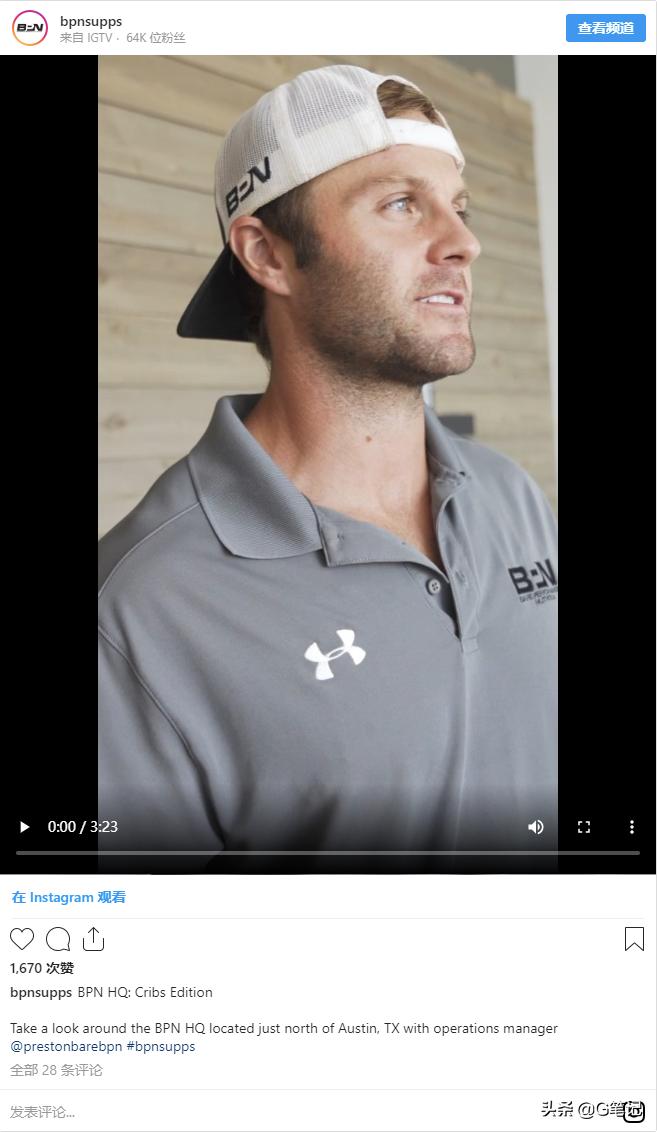Open the video player overflow menu
Image resolution: width=657 pixels, height=1132 pixels.
click(x=631, y=827)
